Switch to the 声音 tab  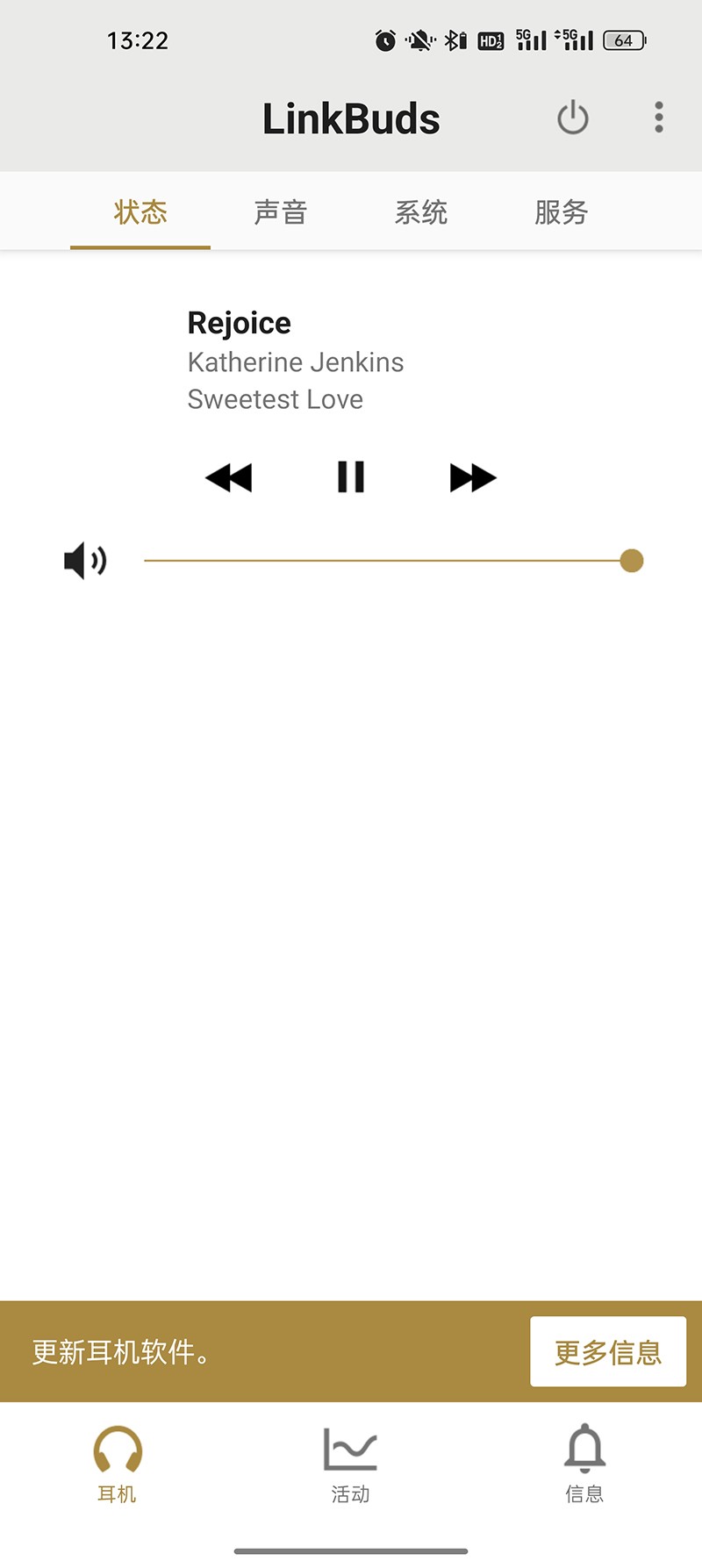pyautogui.click(x=280, y=212)
